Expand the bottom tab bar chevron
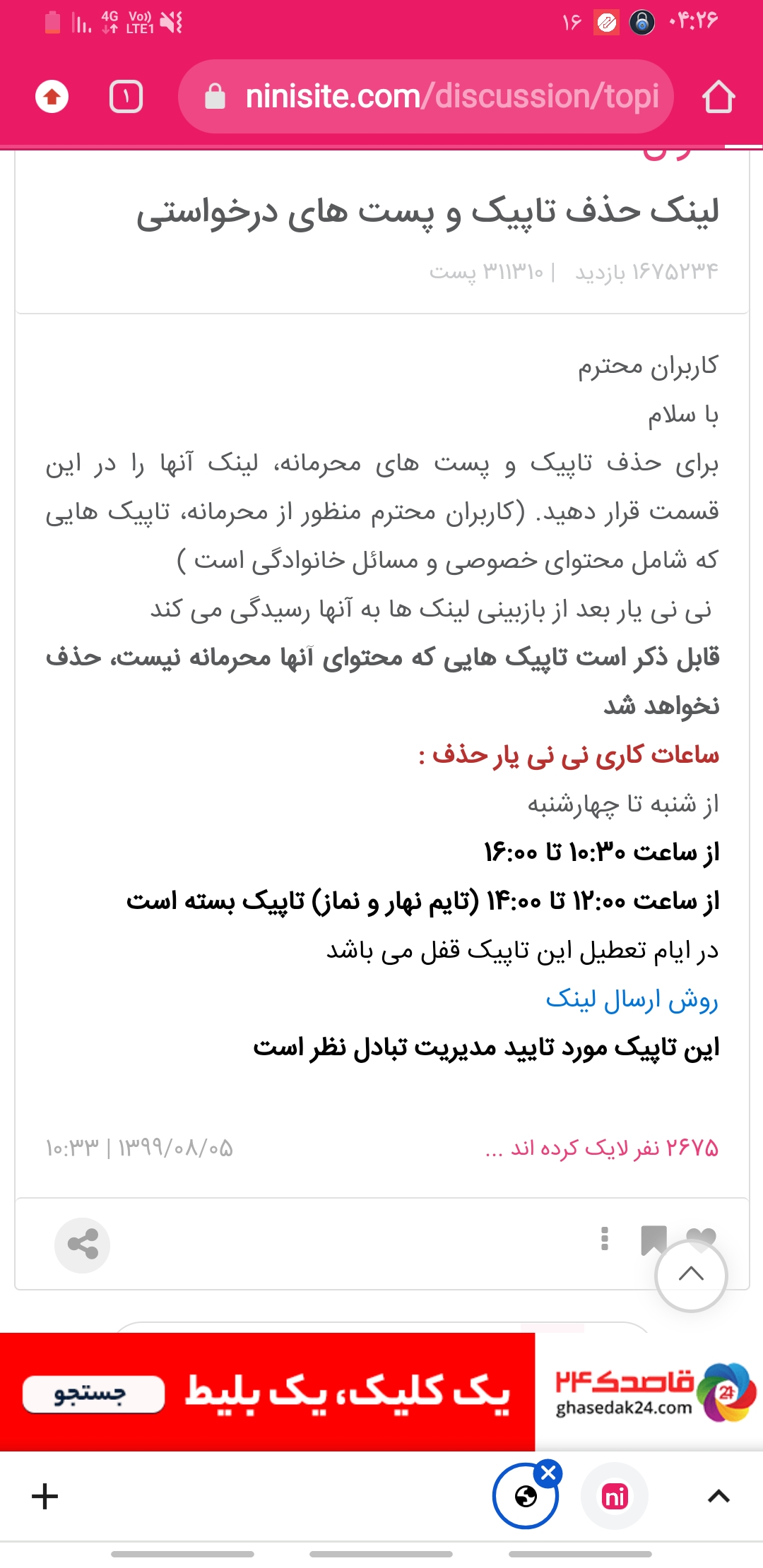This screenshot has width=763, height=1568. (x=718, y=1496)
